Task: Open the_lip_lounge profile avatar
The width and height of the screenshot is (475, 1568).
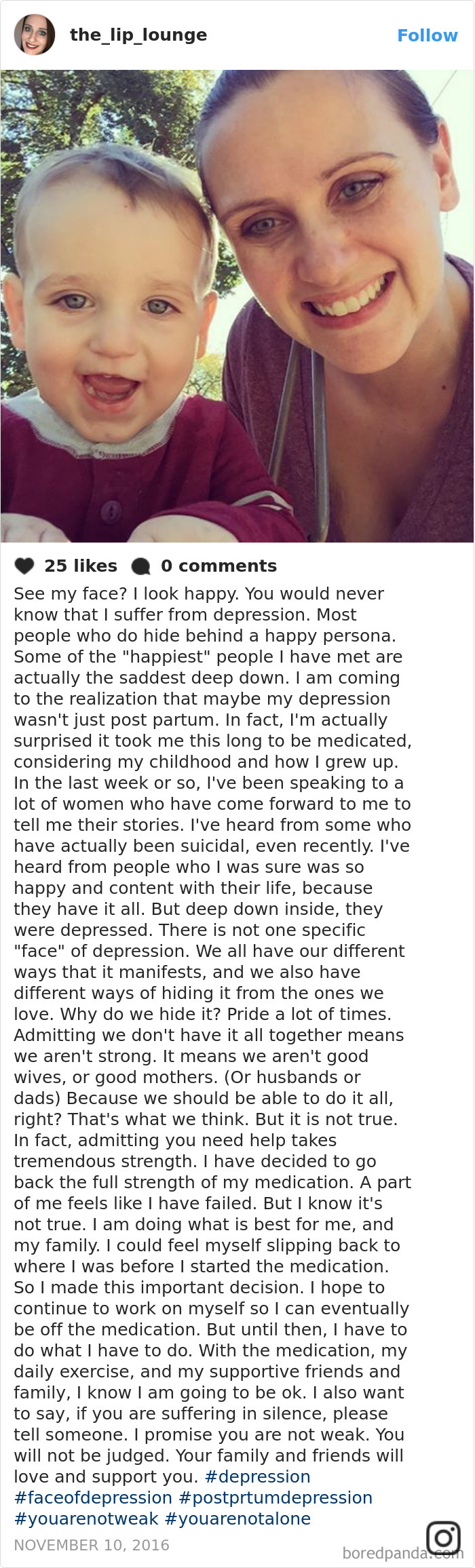Action: [34, 35]
